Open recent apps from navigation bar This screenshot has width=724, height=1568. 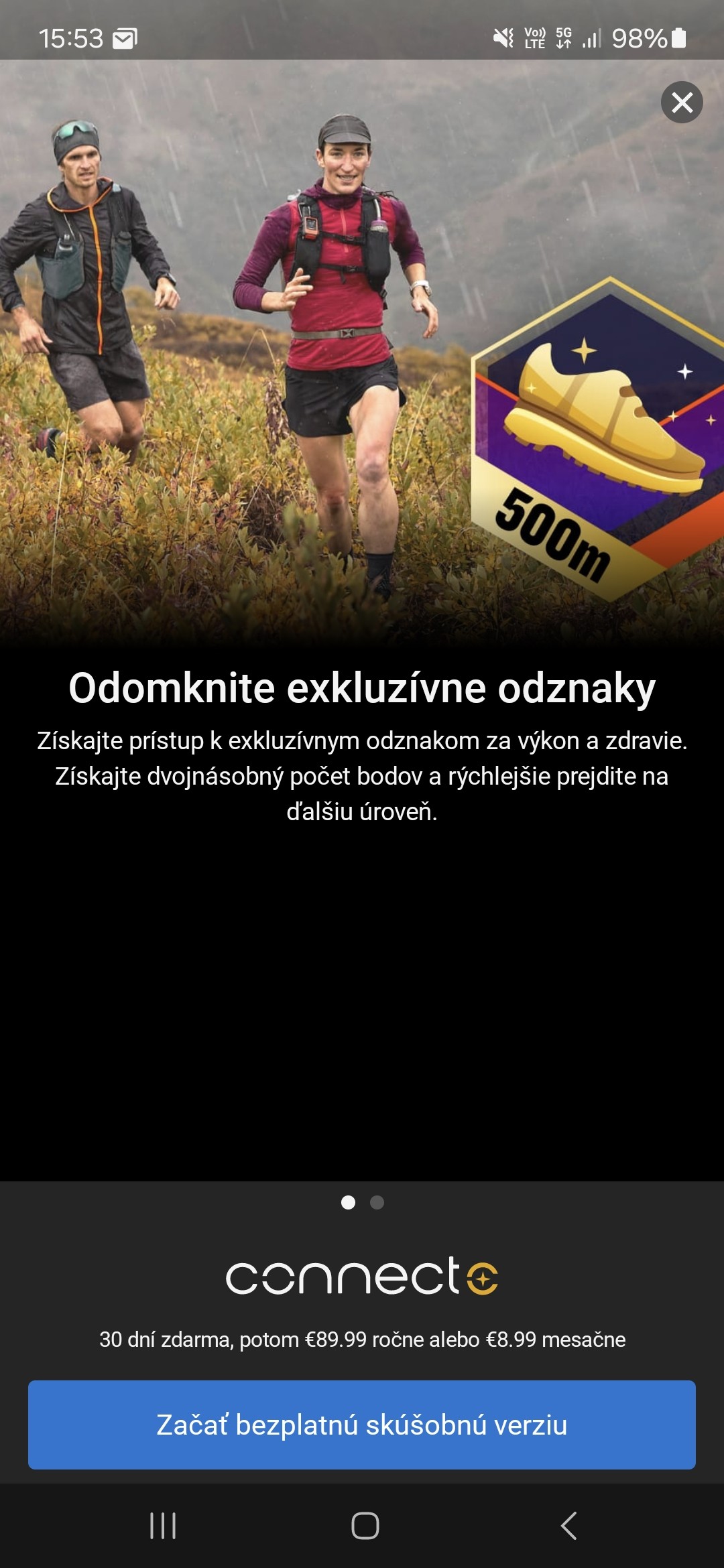[163, 1526]
